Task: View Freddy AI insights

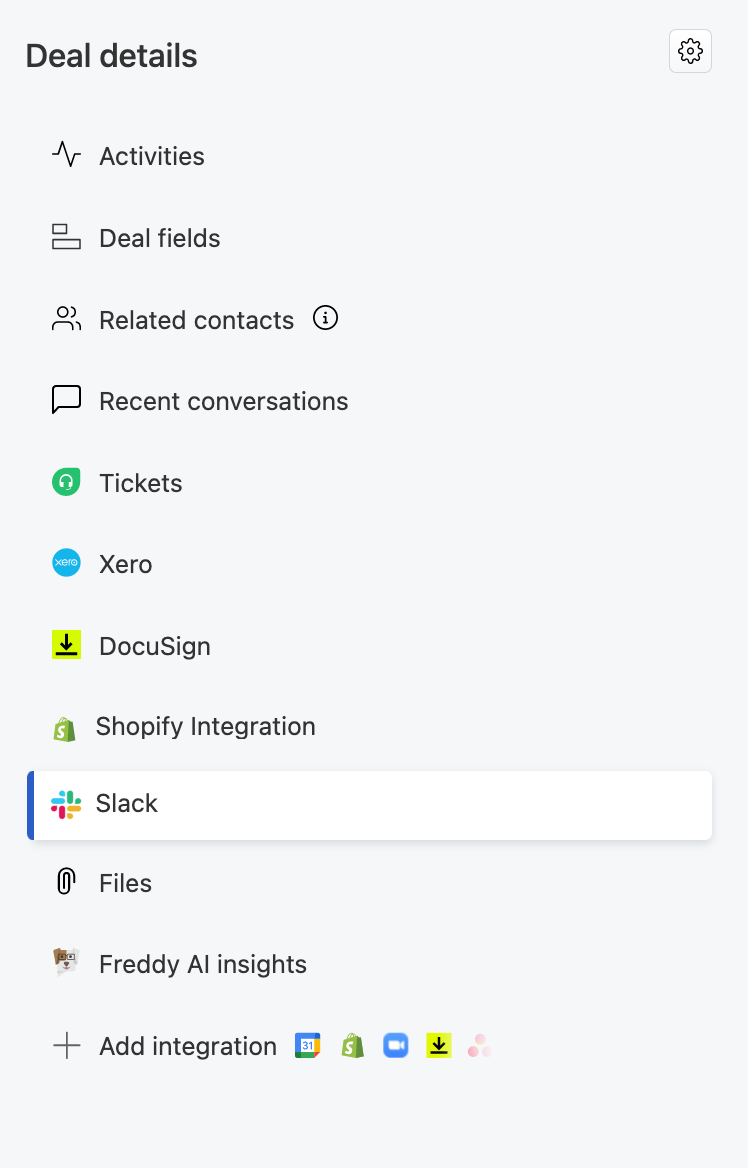Action: [369, 964]
